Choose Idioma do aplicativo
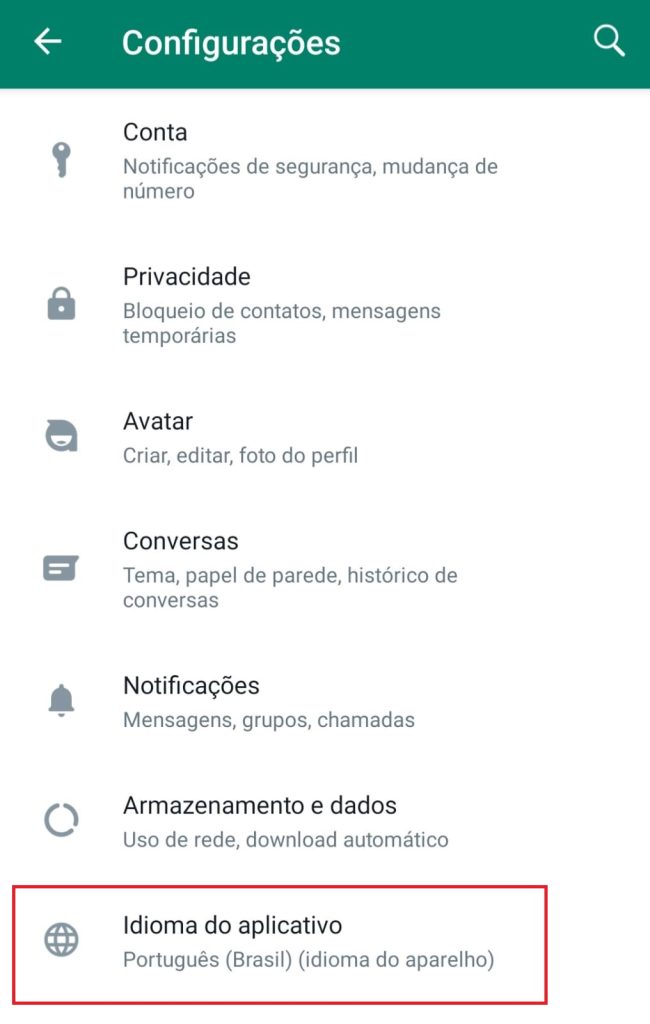650x1024 pixels. [x=308, y=940]
